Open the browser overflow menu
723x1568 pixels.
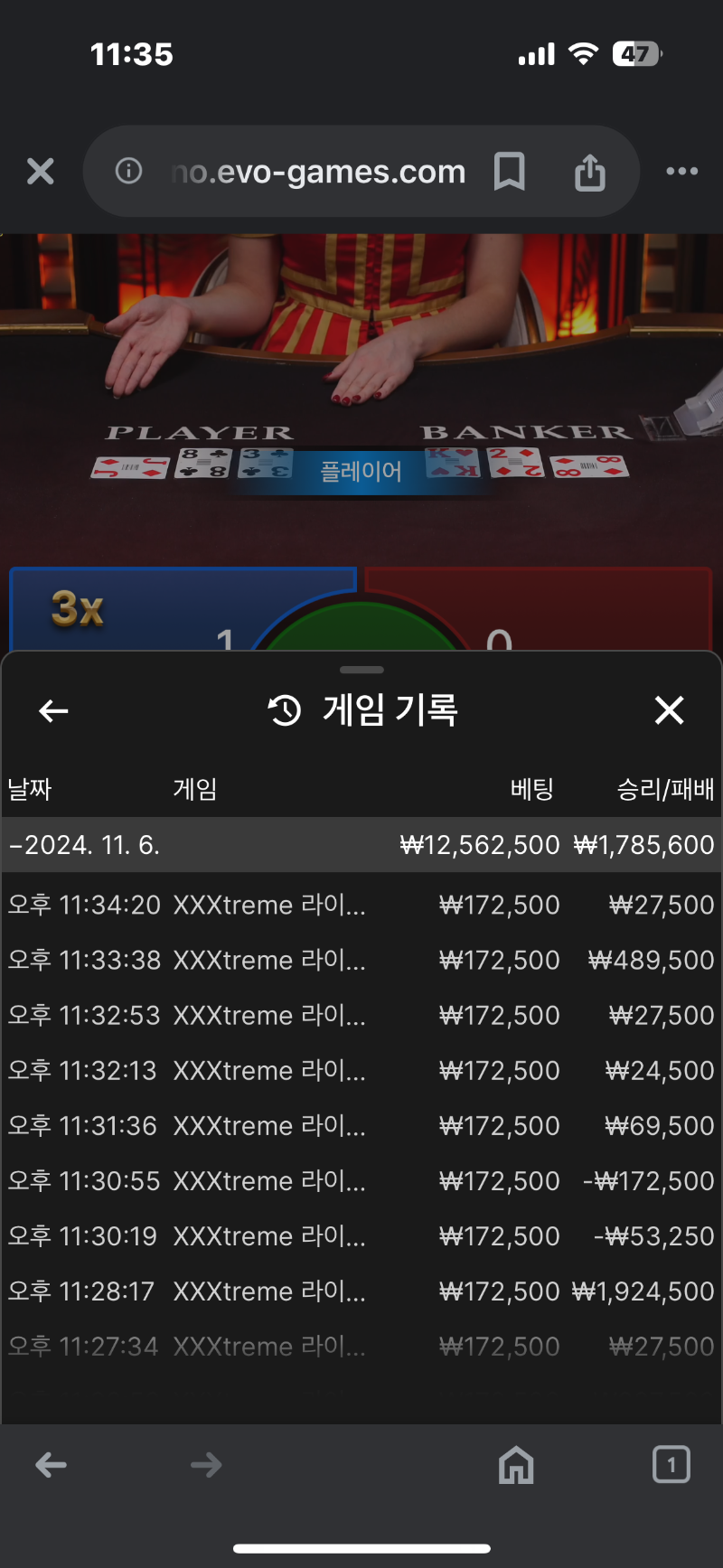pos(681,171)
